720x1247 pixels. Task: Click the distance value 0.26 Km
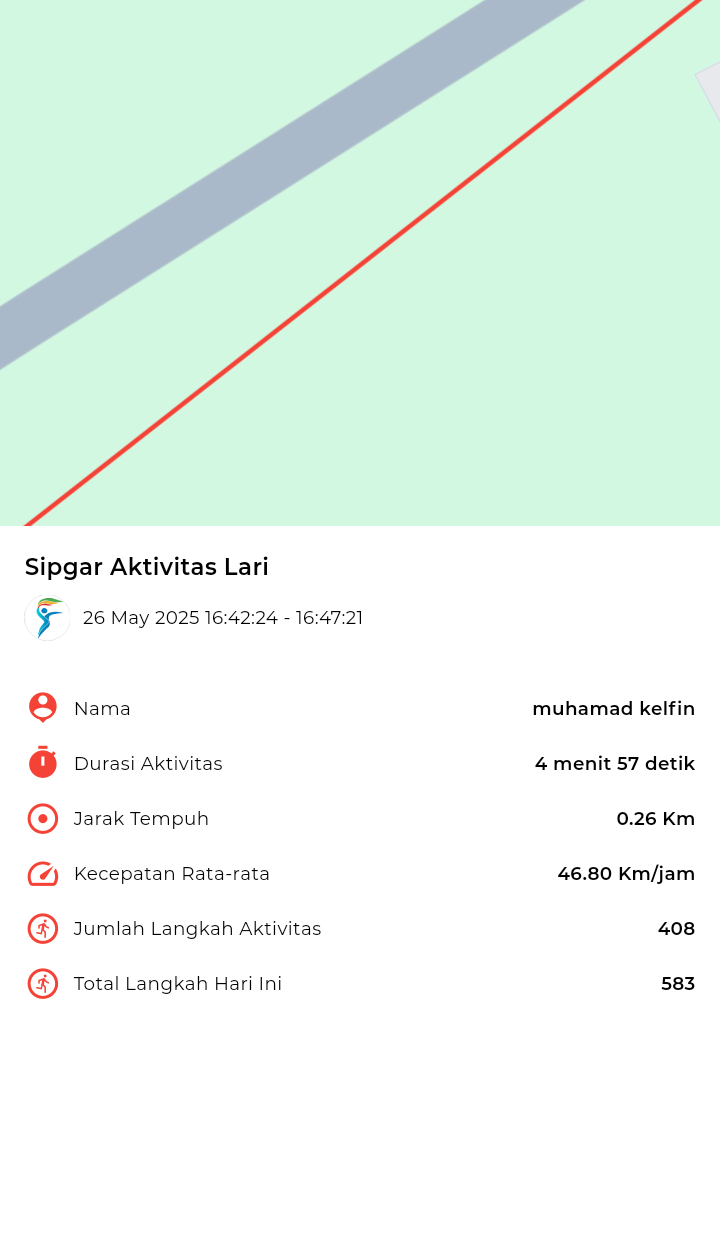(x=656, y=818)
